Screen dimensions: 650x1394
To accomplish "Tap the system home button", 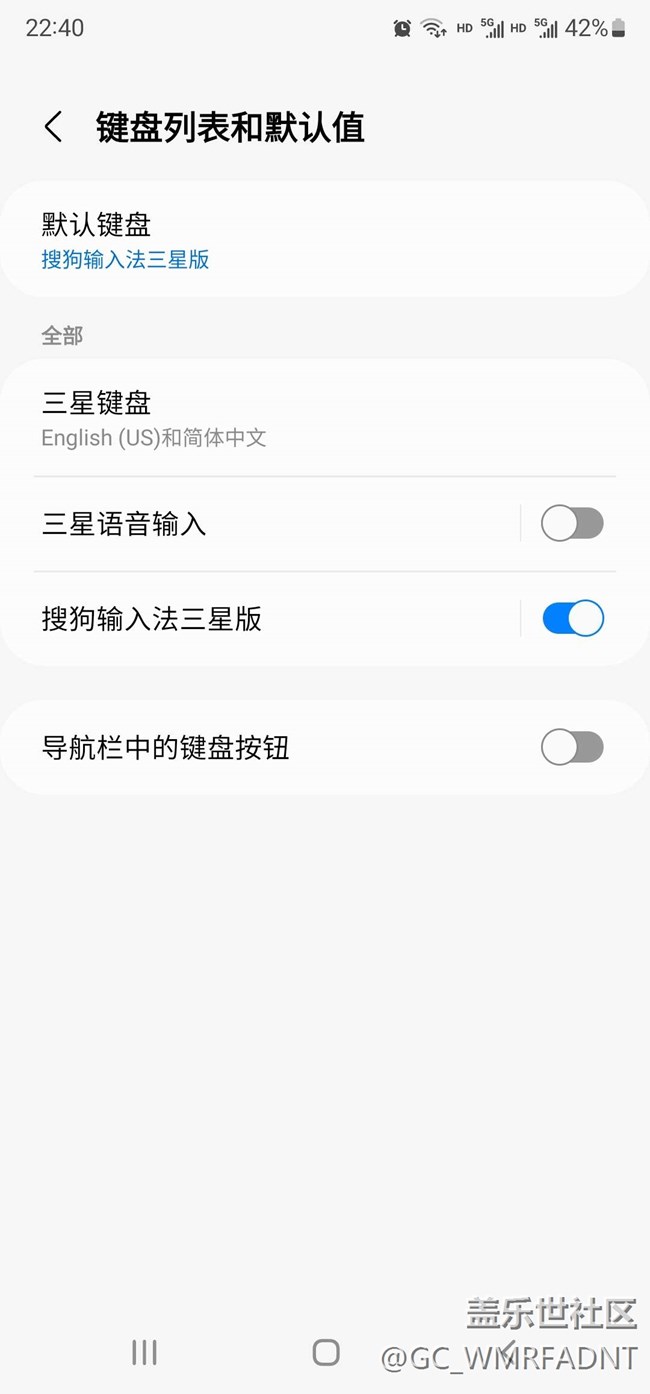I will (326, 1352).
